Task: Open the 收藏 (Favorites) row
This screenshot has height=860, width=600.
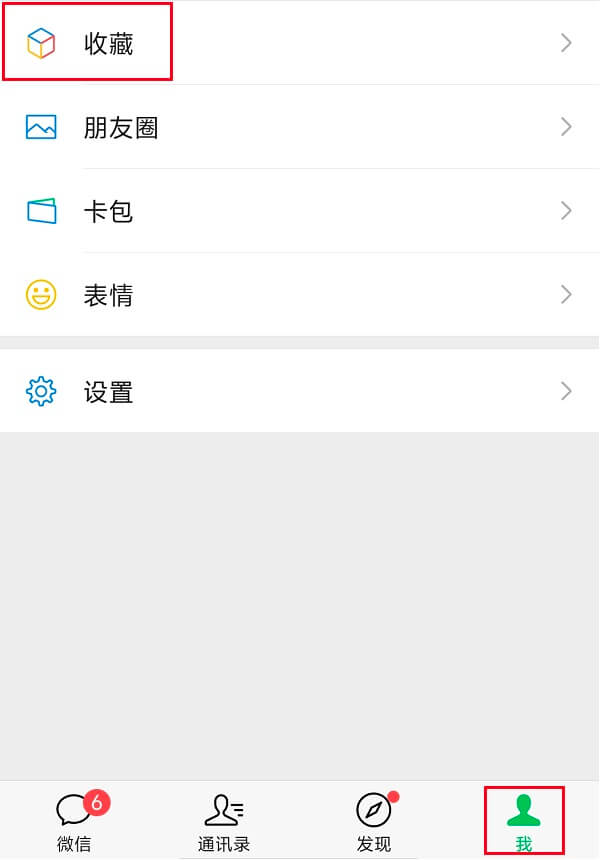Action: 108,43
